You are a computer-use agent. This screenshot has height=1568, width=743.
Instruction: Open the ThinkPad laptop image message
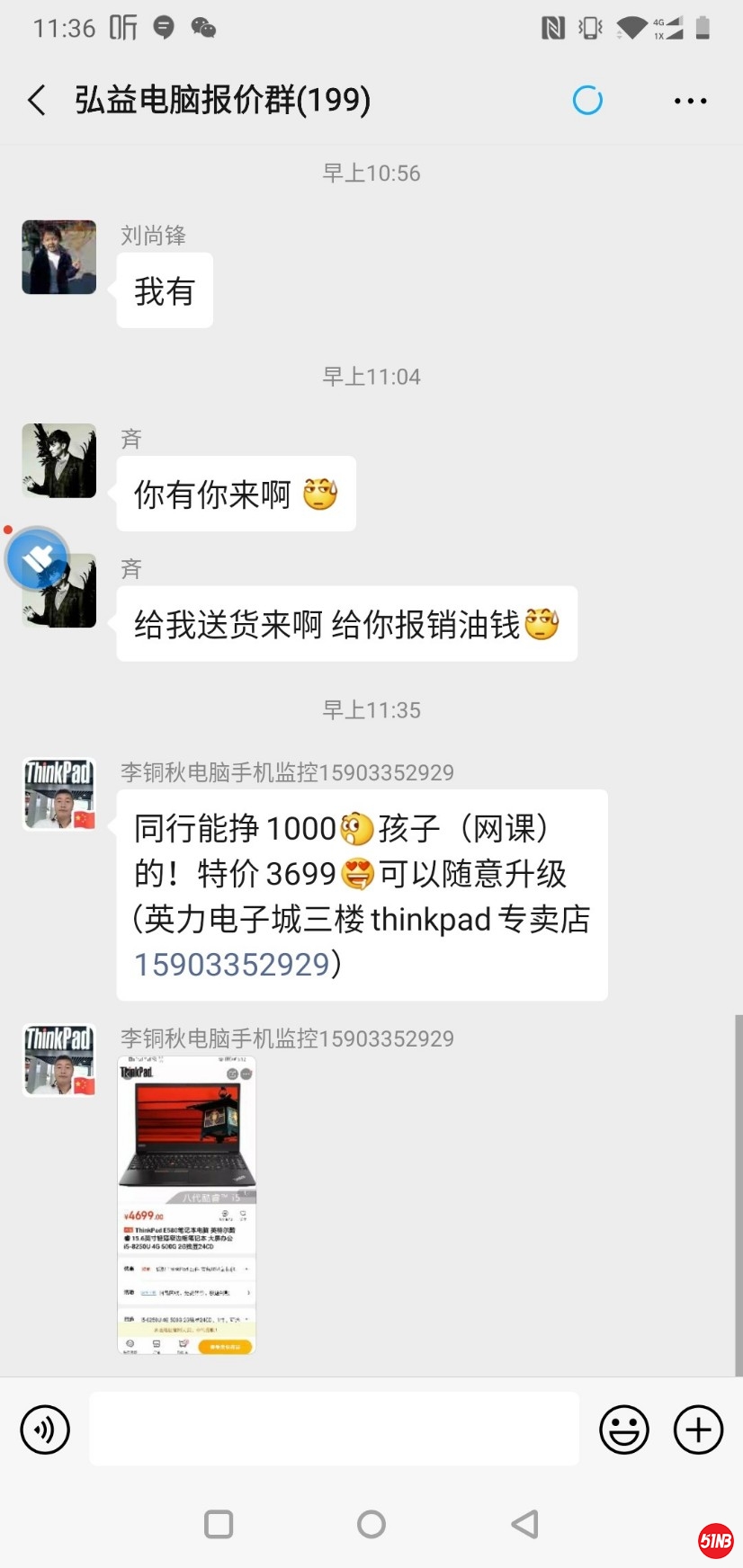187,1205
